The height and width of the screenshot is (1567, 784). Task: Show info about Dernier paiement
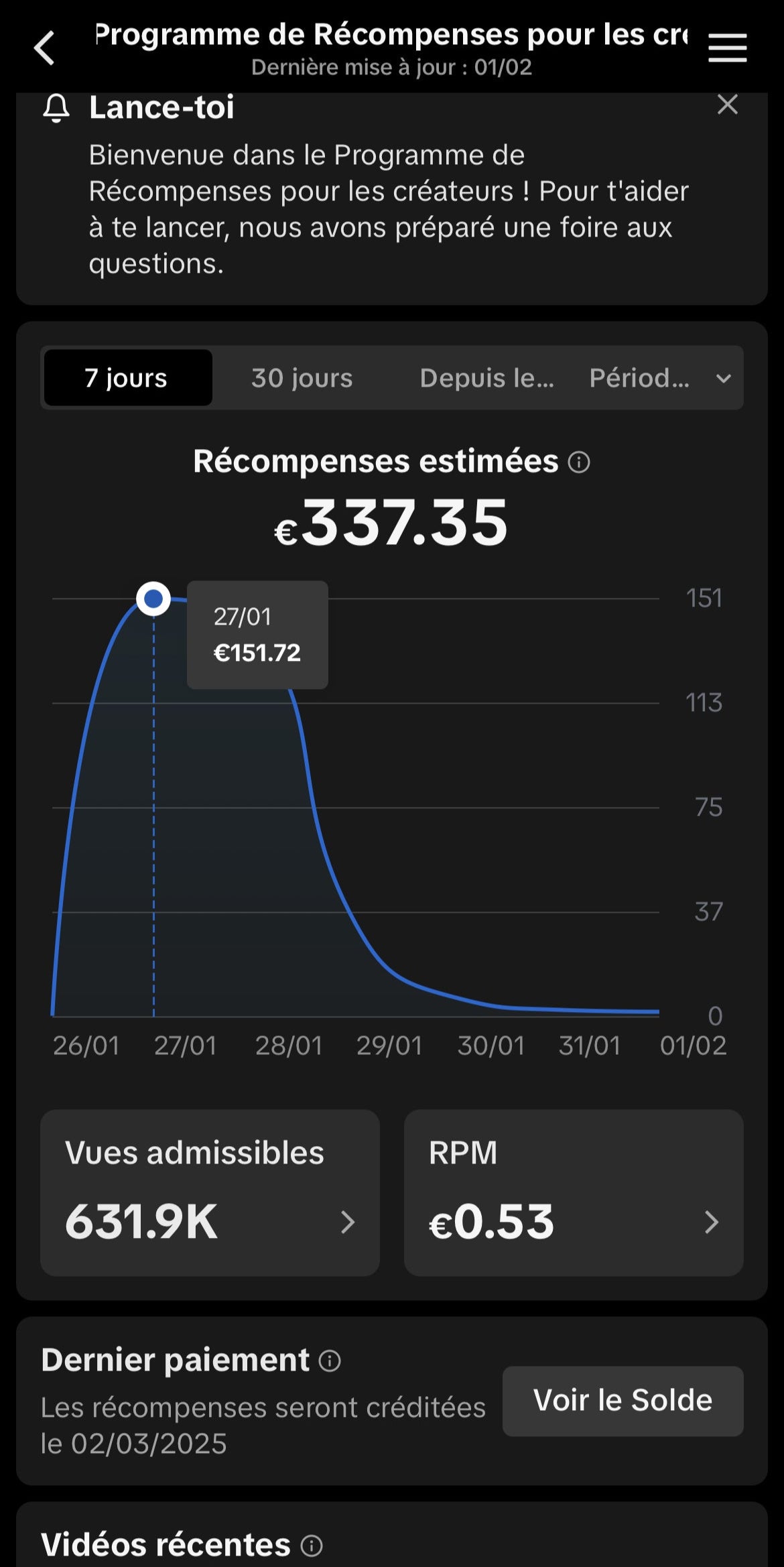click(x=330, y=1361)
